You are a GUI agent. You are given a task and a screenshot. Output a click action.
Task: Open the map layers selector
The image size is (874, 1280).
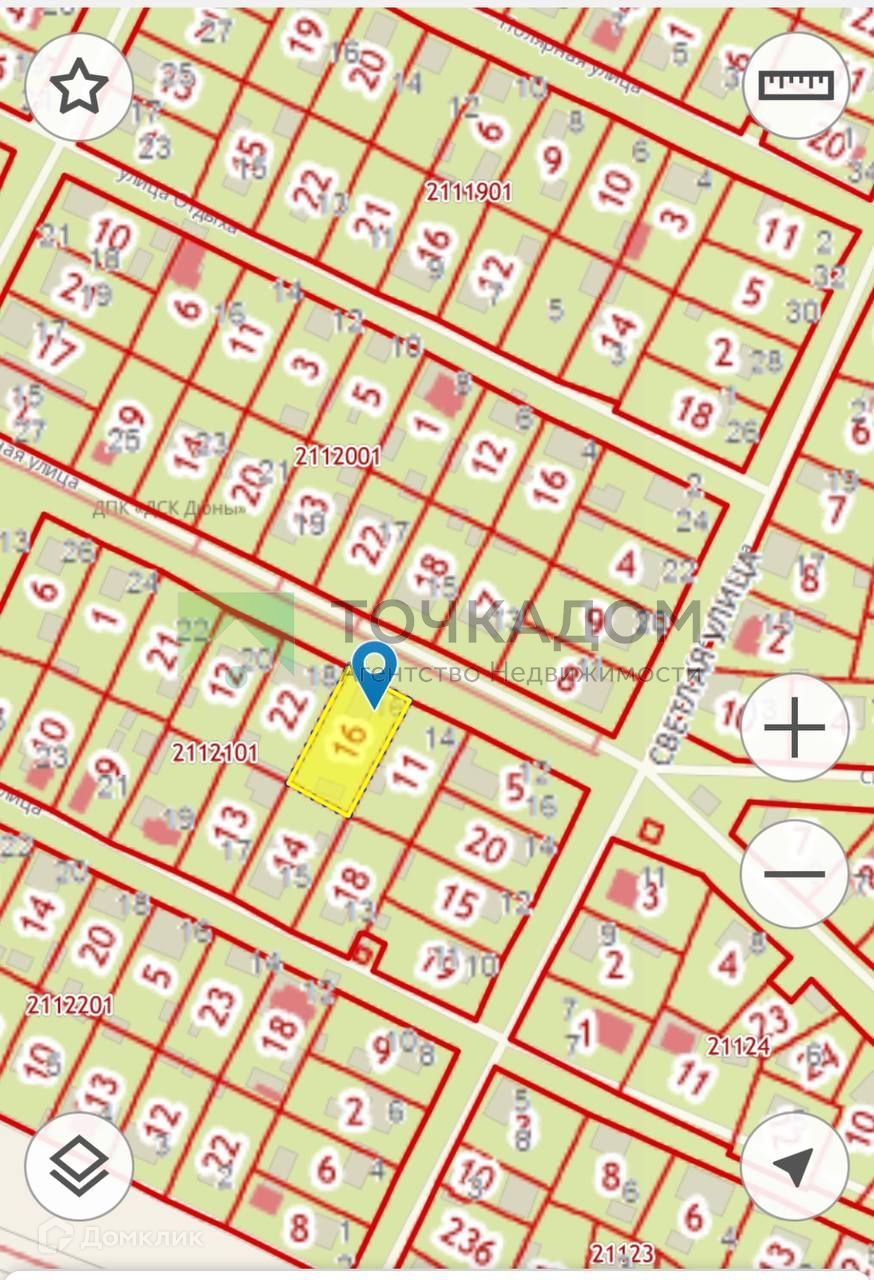[78, 1165]
